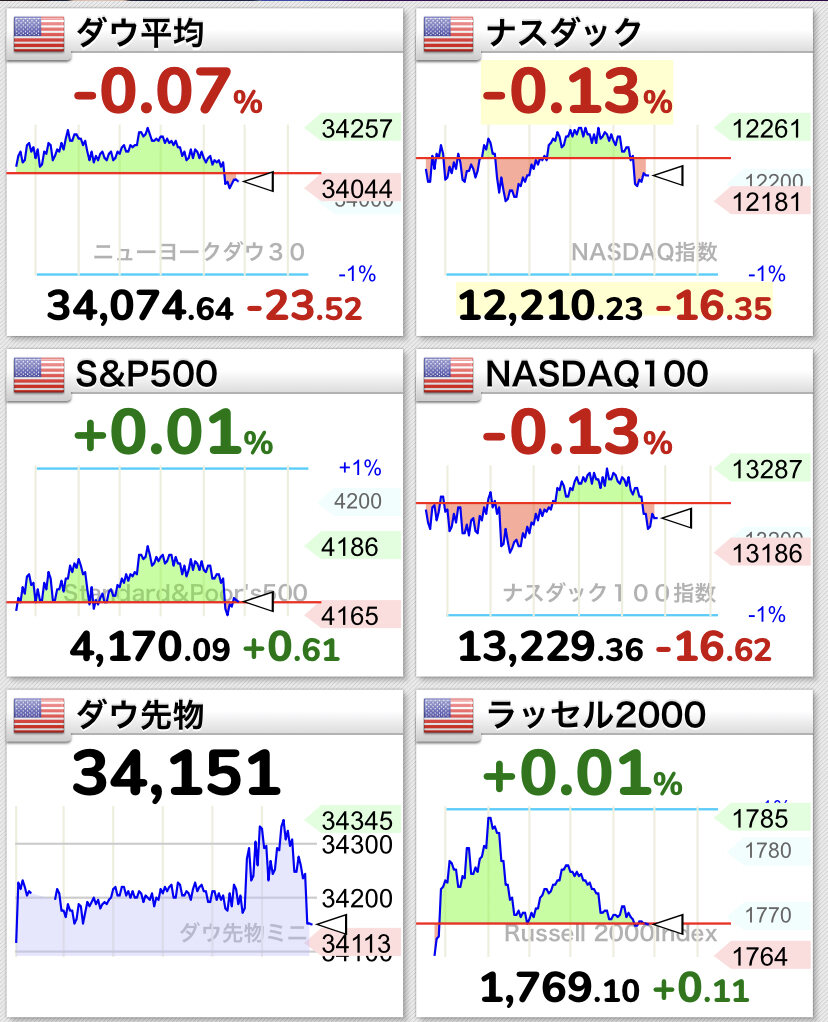View the S&P500 chart card
This screenshot has width=828, height=1022.
pyautogui.click(x=205, y=510)
